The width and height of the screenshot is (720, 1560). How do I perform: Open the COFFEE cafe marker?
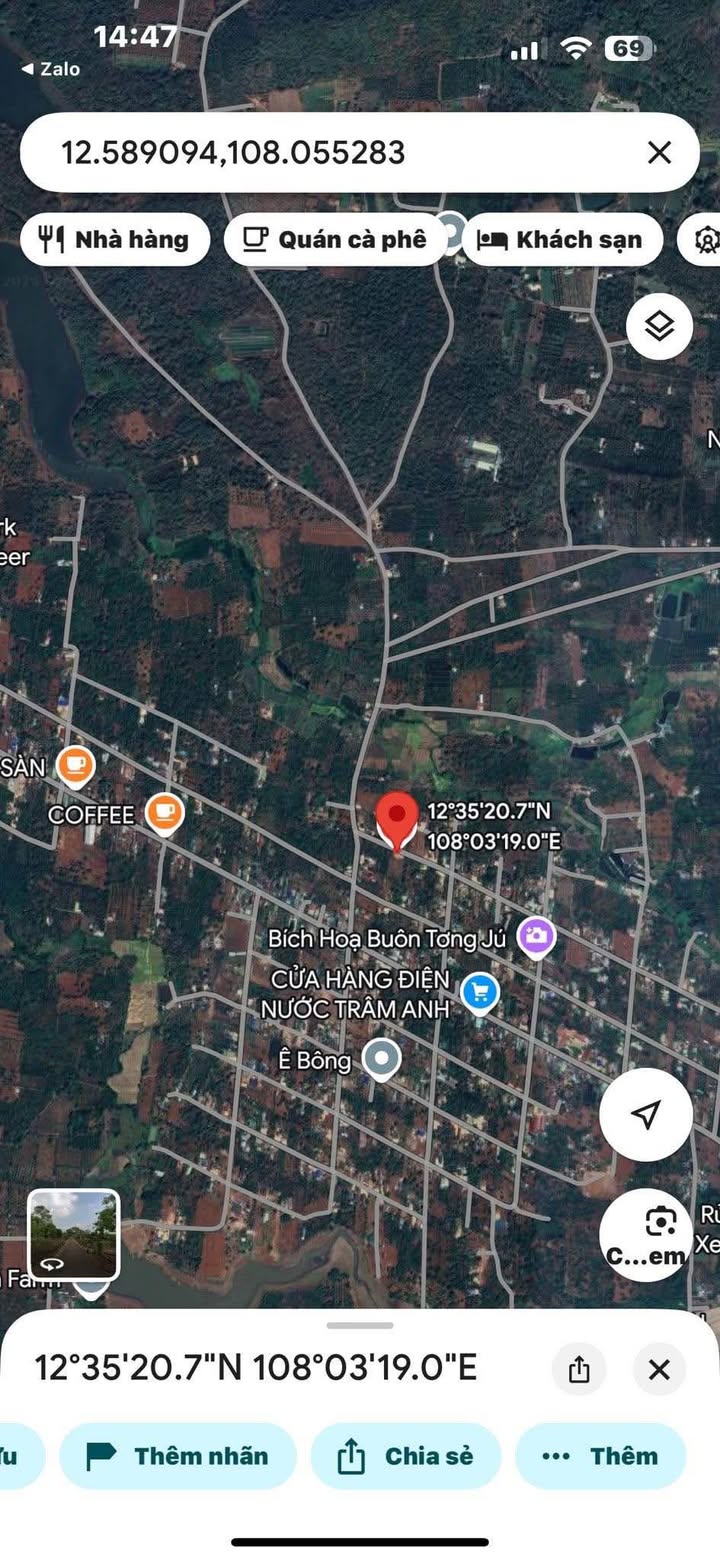pos(165,813)
